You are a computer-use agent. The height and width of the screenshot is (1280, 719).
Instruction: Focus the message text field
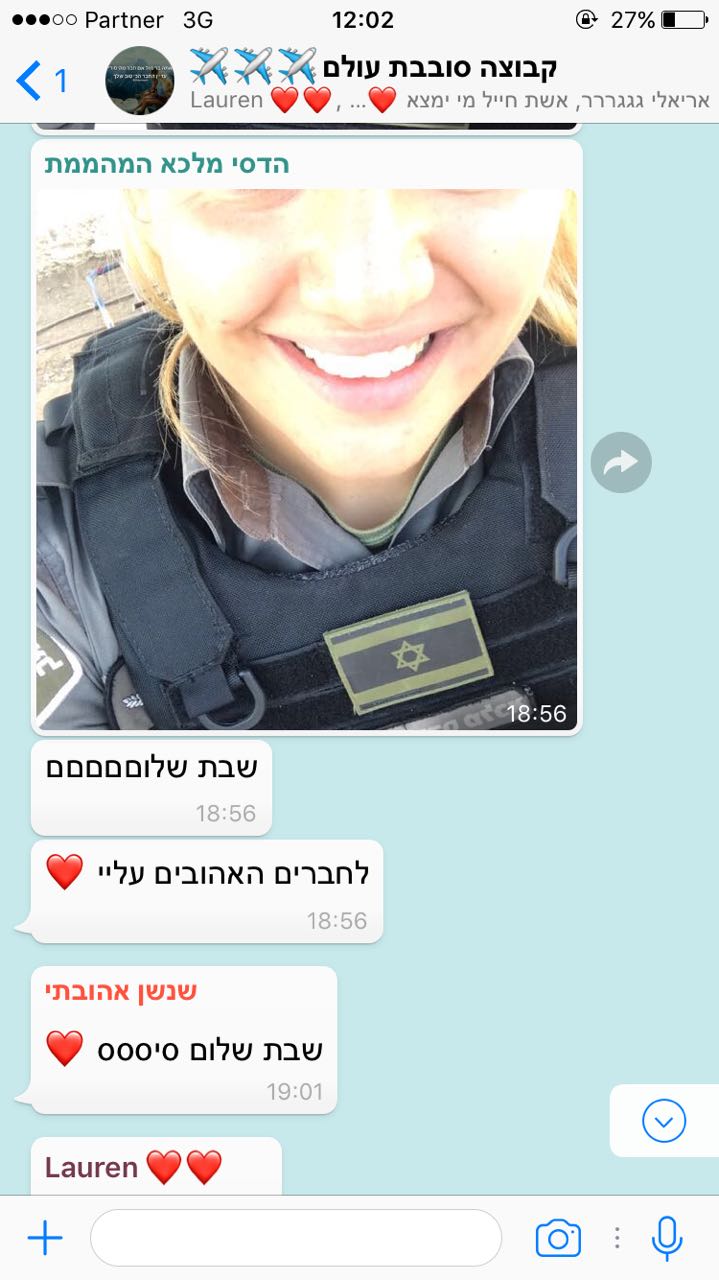click(x=295, y=1239)
